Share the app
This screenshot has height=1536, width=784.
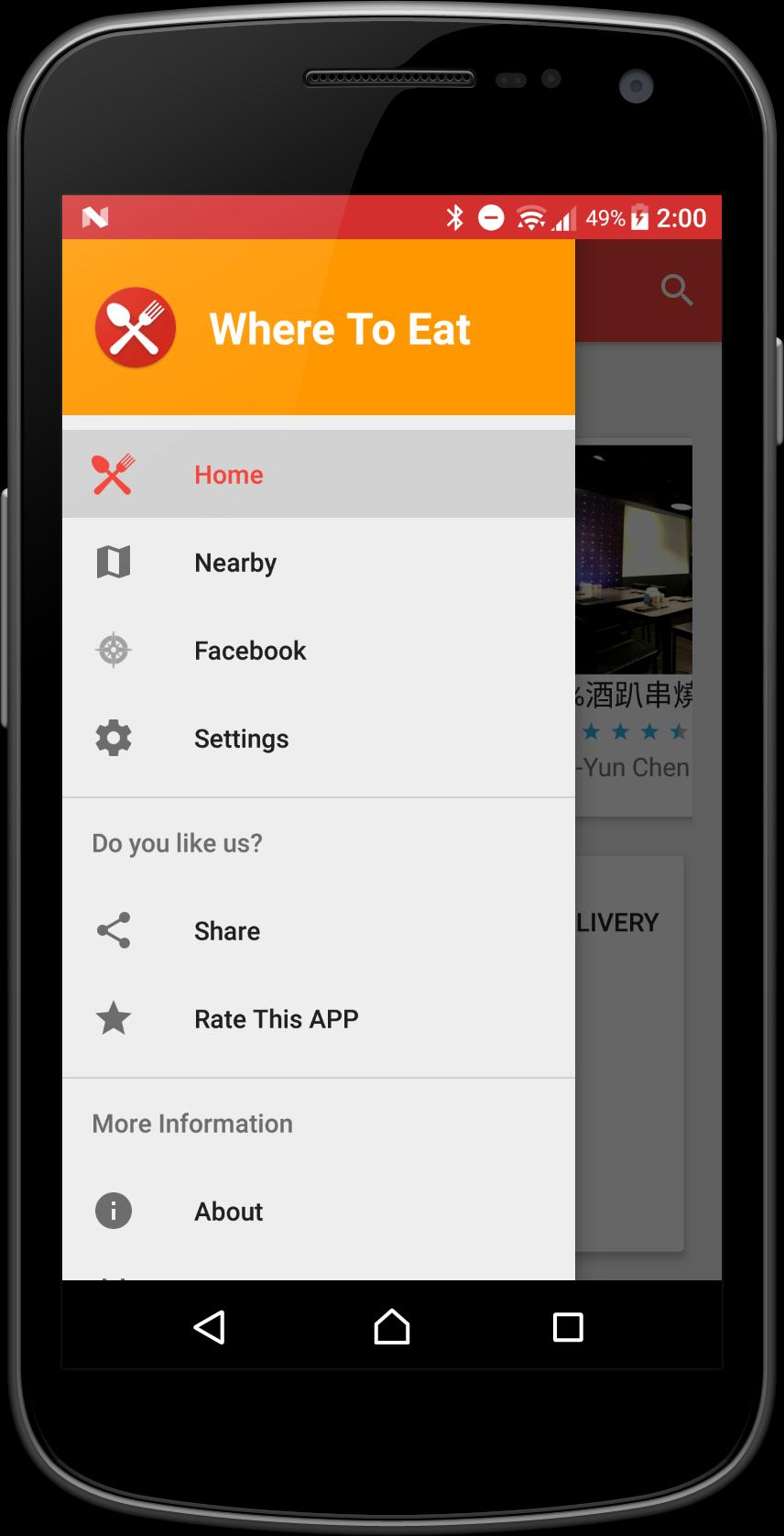click(x=226, y=931)
